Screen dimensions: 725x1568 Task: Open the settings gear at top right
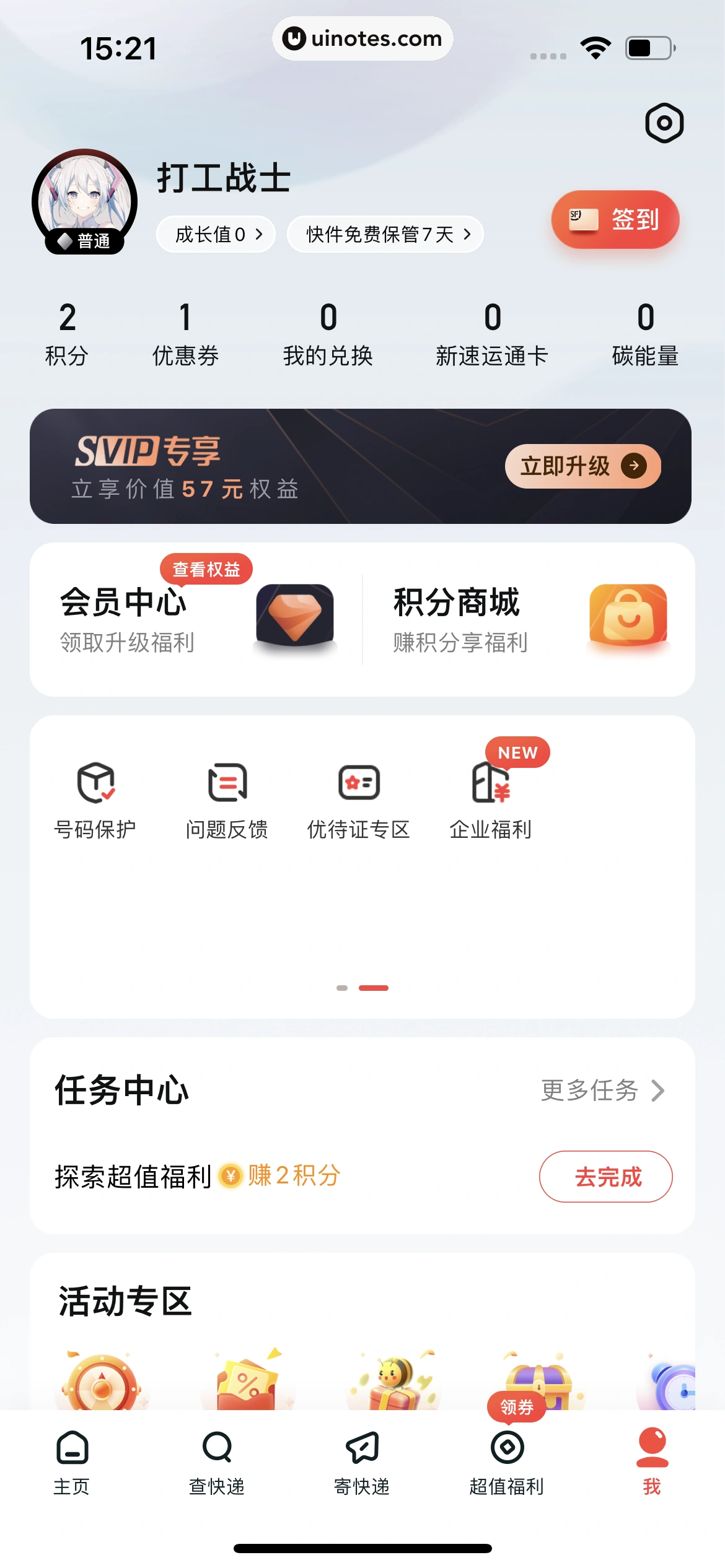pyautogui.click(x=664, y=123)
